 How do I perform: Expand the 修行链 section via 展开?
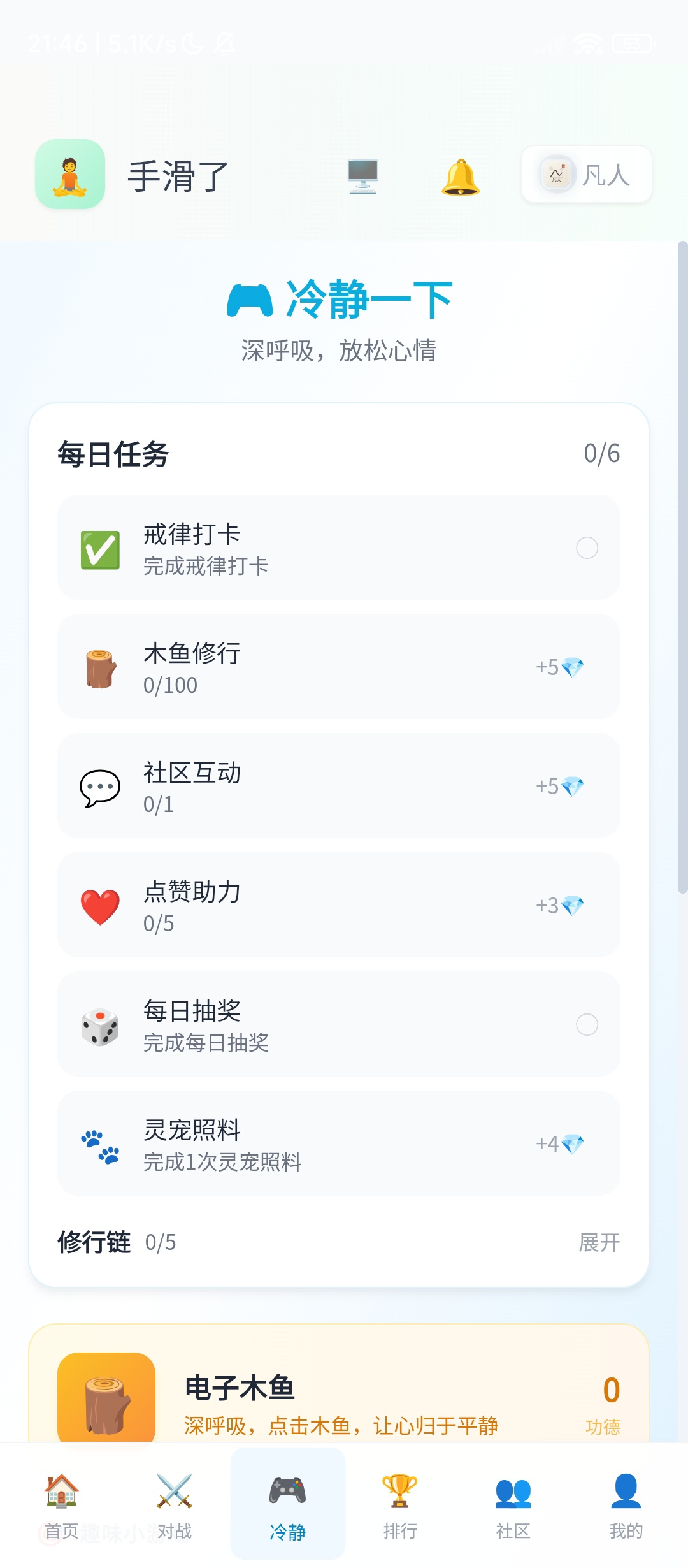click(598, 1243)
